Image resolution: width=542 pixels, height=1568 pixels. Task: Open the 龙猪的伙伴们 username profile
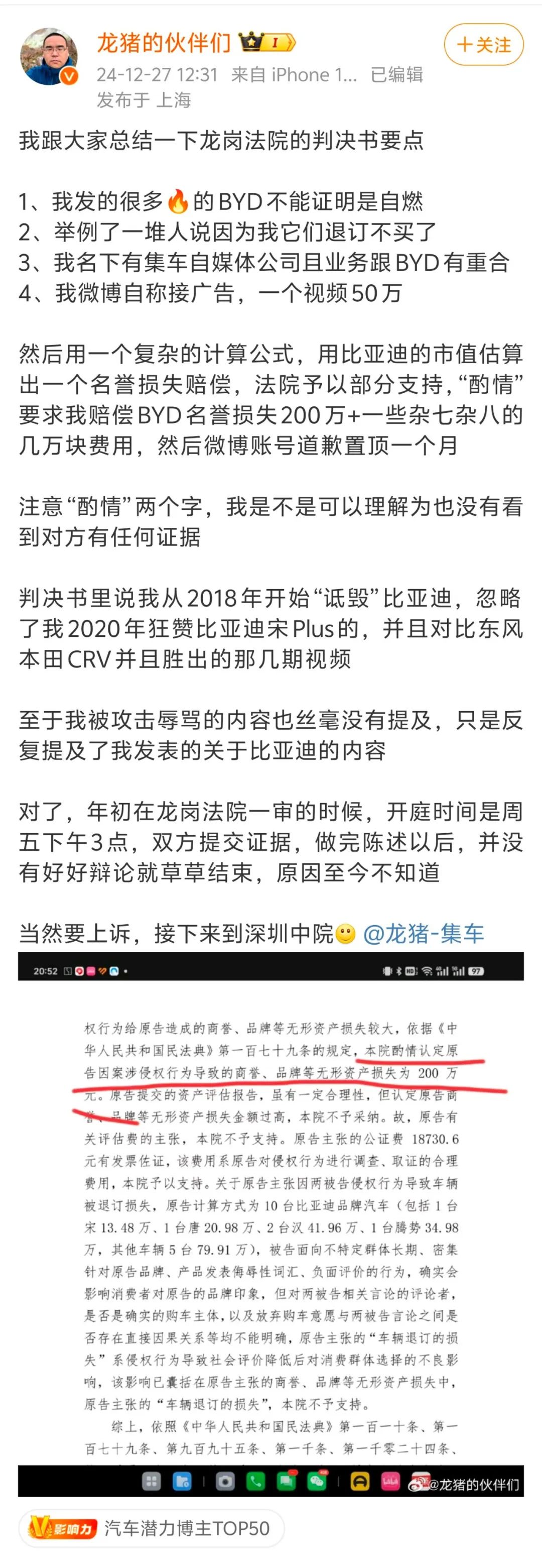[x=164, y=43]
